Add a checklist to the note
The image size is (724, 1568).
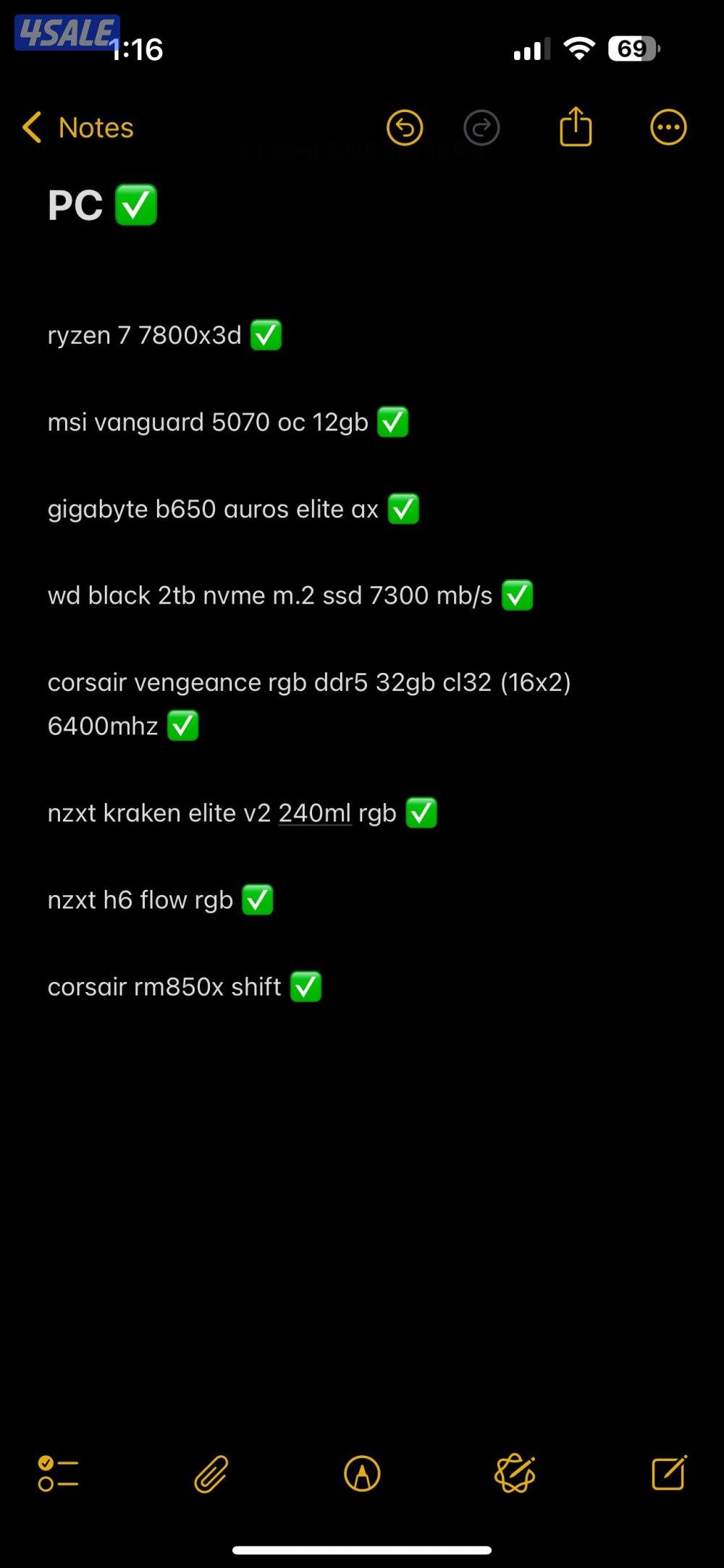pos(58,1474)
